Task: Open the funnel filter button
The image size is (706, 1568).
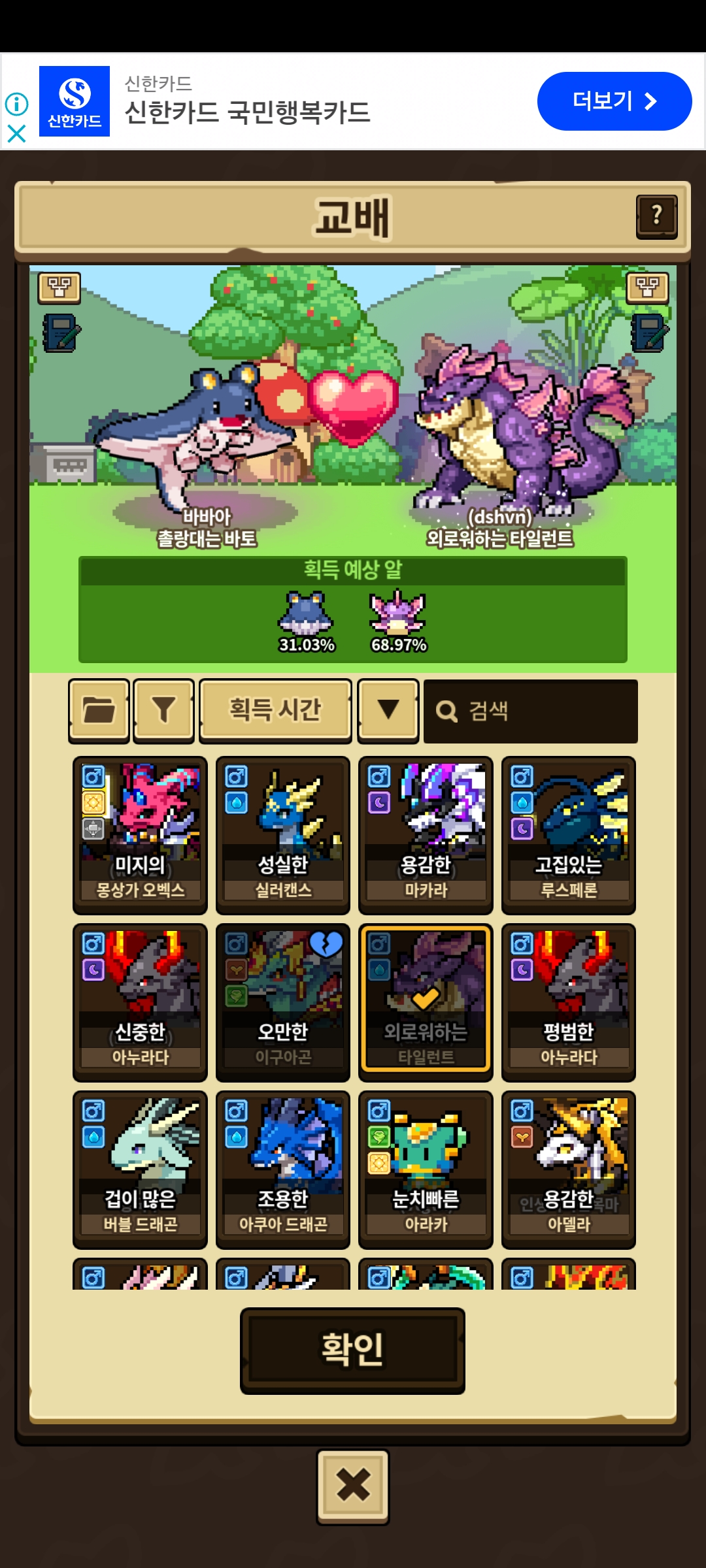Action: click(163, 710)
